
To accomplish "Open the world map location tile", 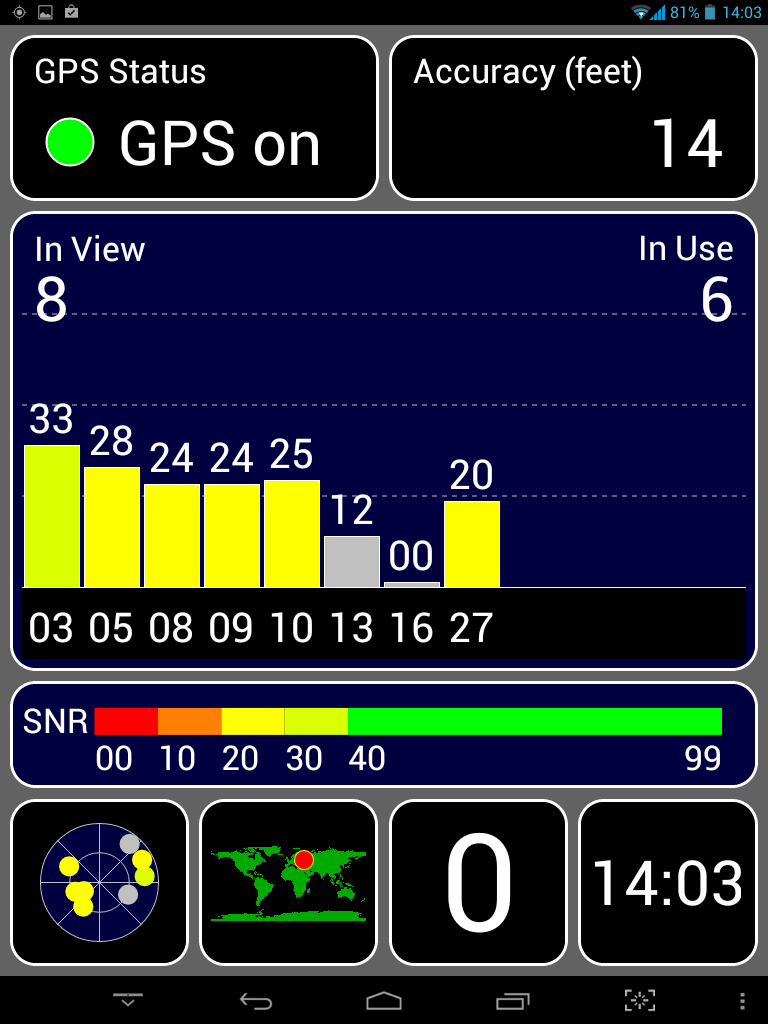I will pyautogui.click(x=288, y=882).
